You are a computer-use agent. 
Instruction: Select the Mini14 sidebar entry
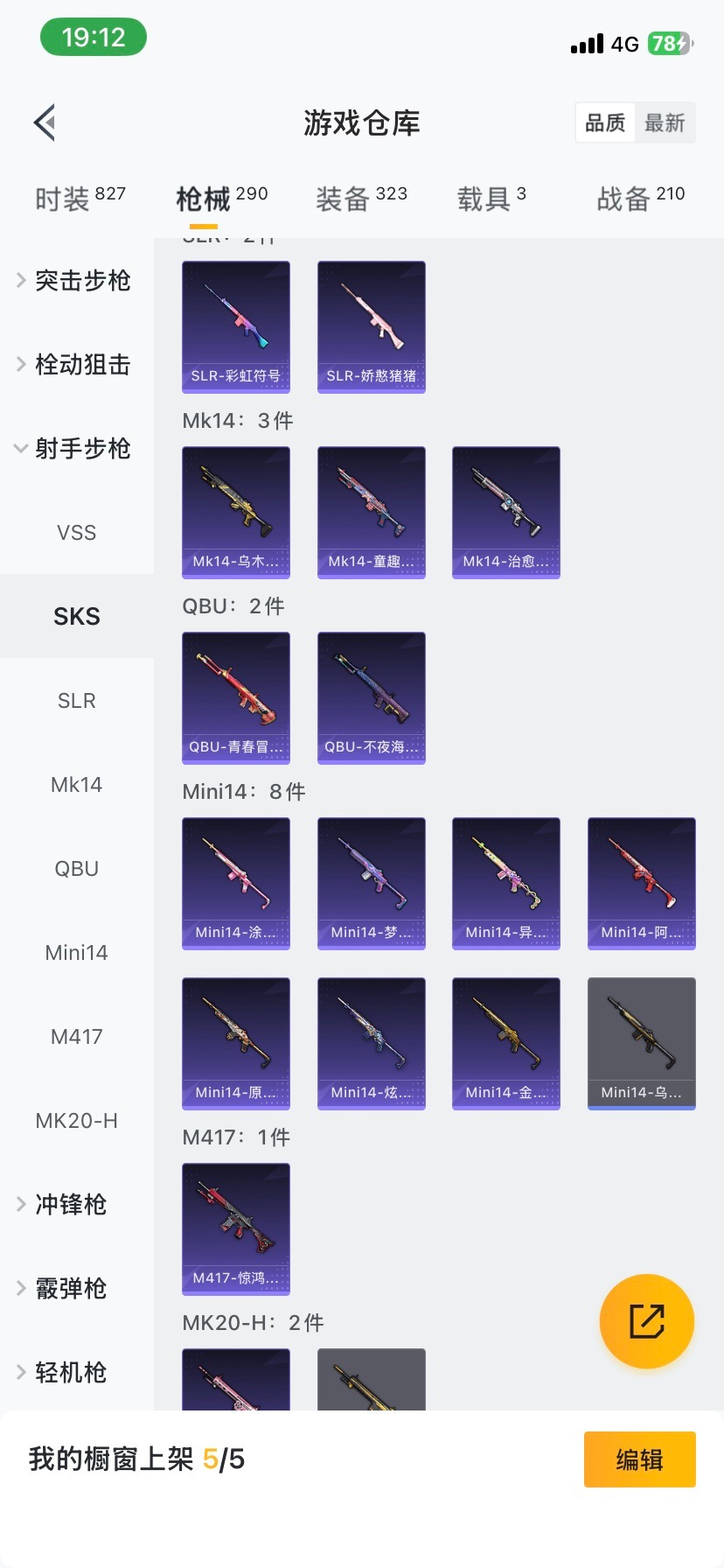coord(76,952)
